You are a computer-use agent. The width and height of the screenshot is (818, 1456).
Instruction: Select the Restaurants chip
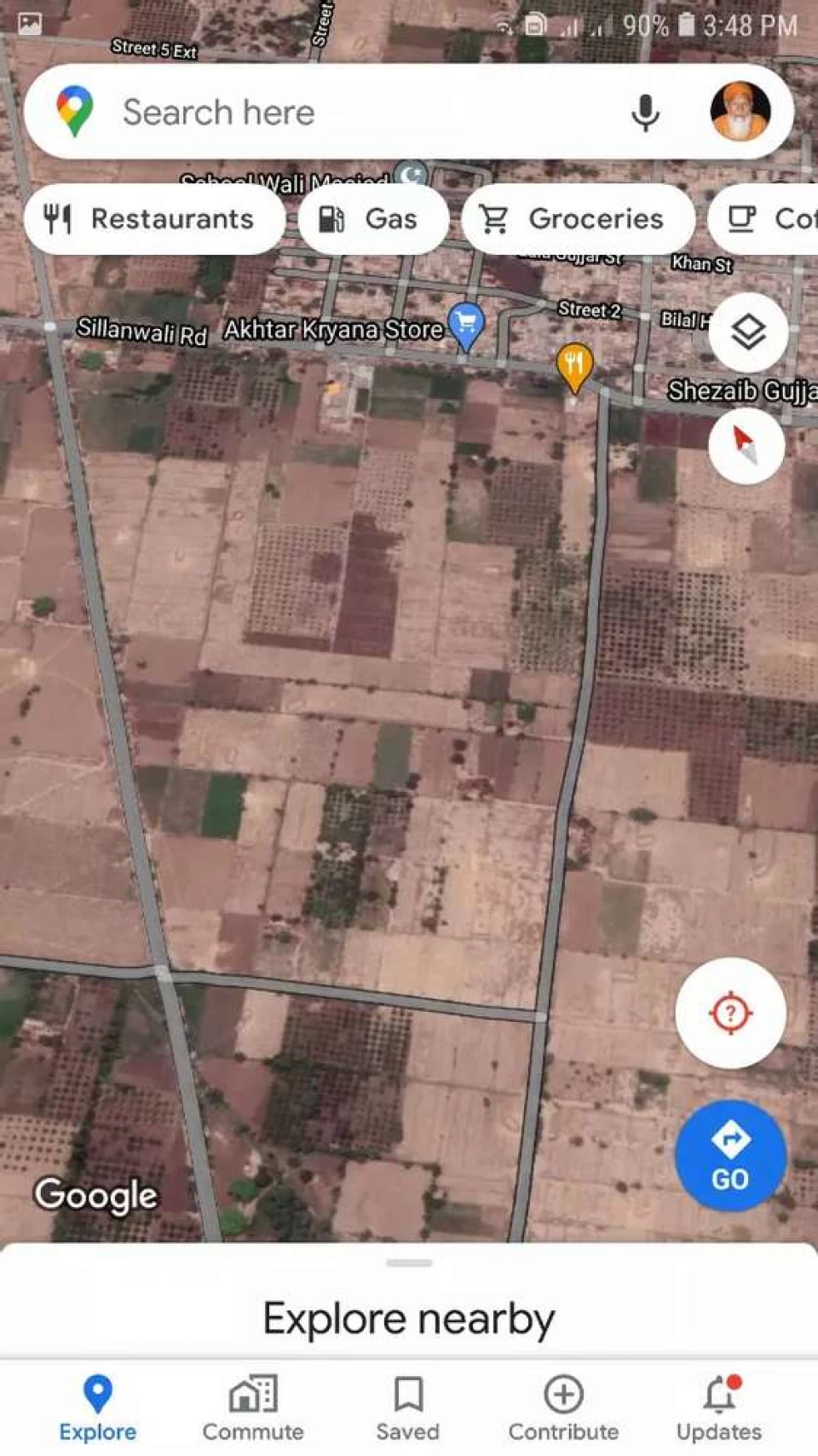(153, 219)
